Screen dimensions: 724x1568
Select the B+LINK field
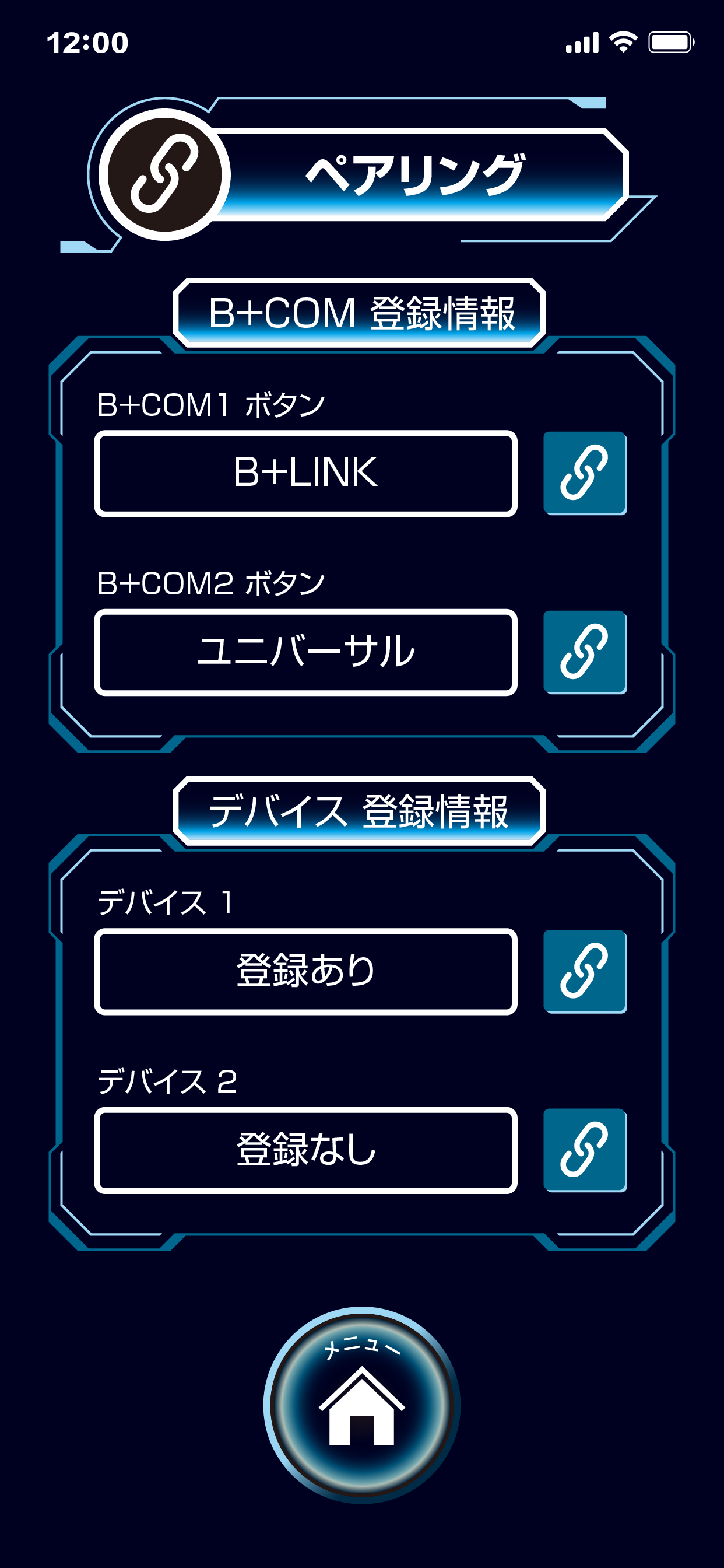pyautogui.click(x=305, y=473)
